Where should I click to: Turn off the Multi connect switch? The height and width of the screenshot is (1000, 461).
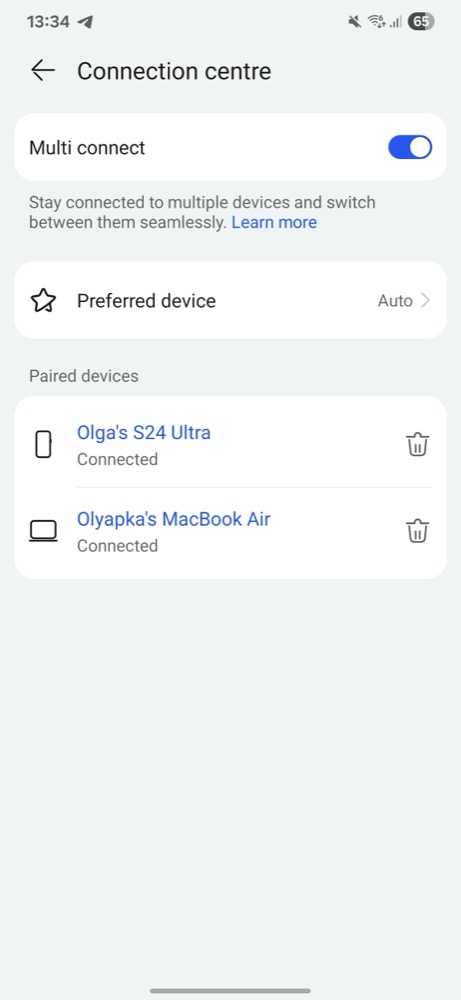pos(410,147)
